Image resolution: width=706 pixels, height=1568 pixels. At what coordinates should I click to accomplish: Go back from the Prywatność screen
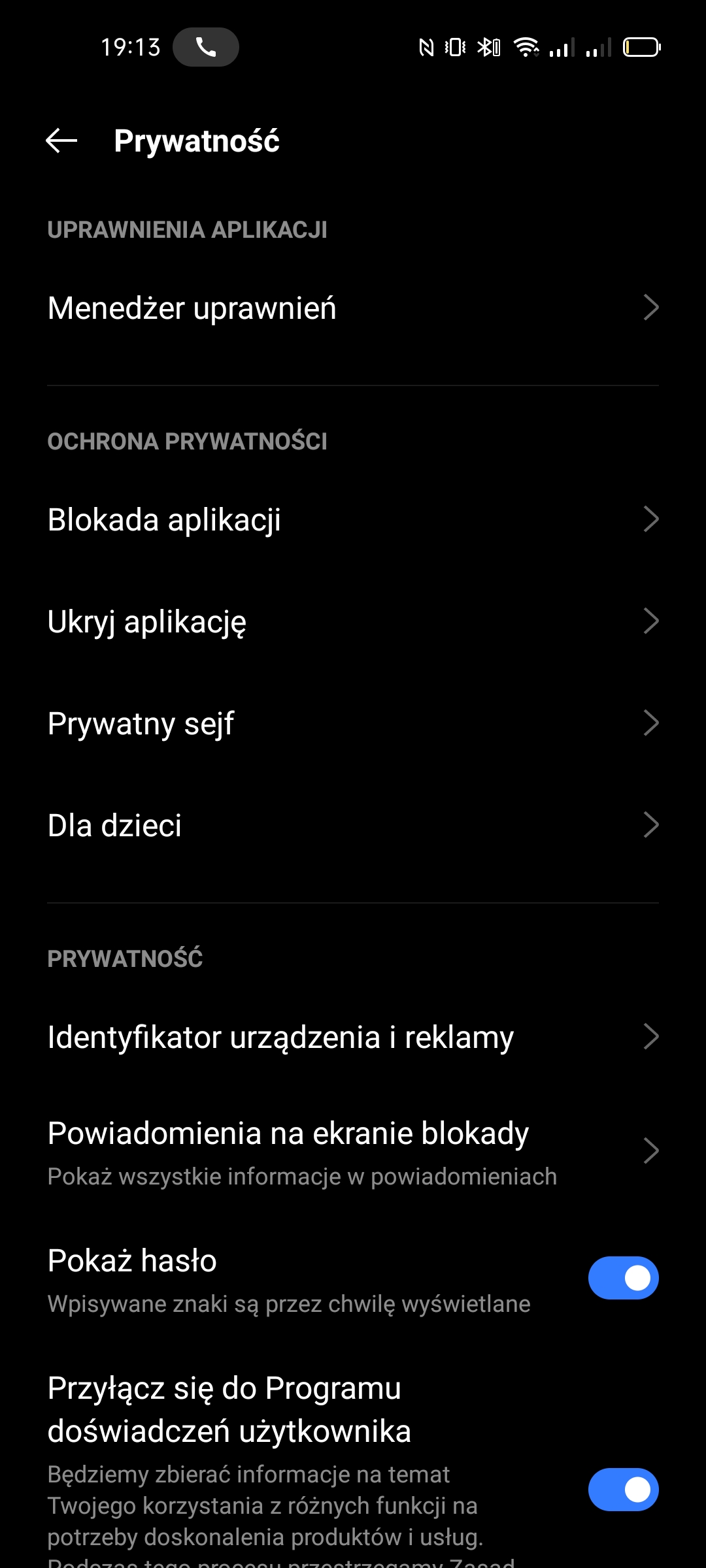tap(61, 140)
